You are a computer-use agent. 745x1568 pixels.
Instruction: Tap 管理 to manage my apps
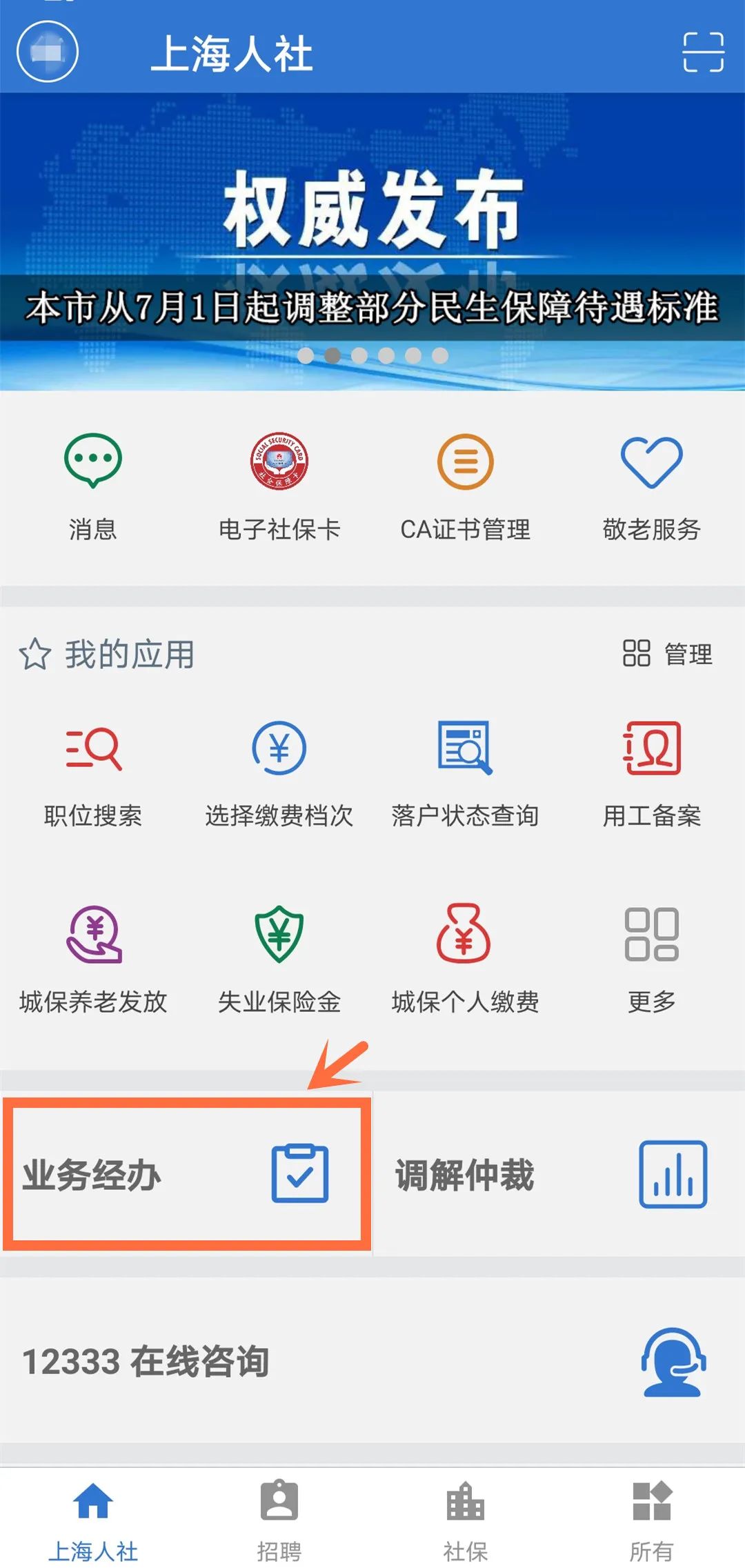[668, 653]
